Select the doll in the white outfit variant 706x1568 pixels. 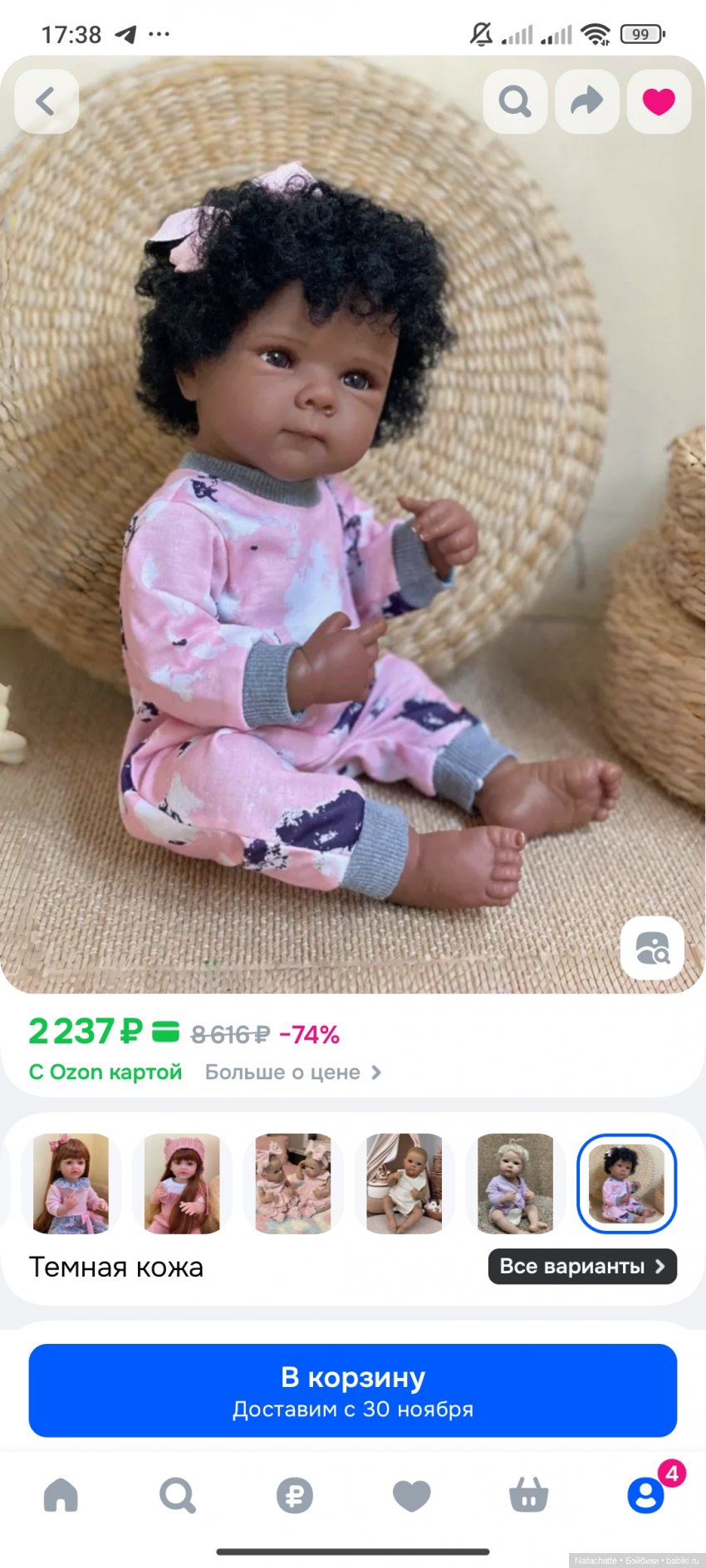(404, 1183)
